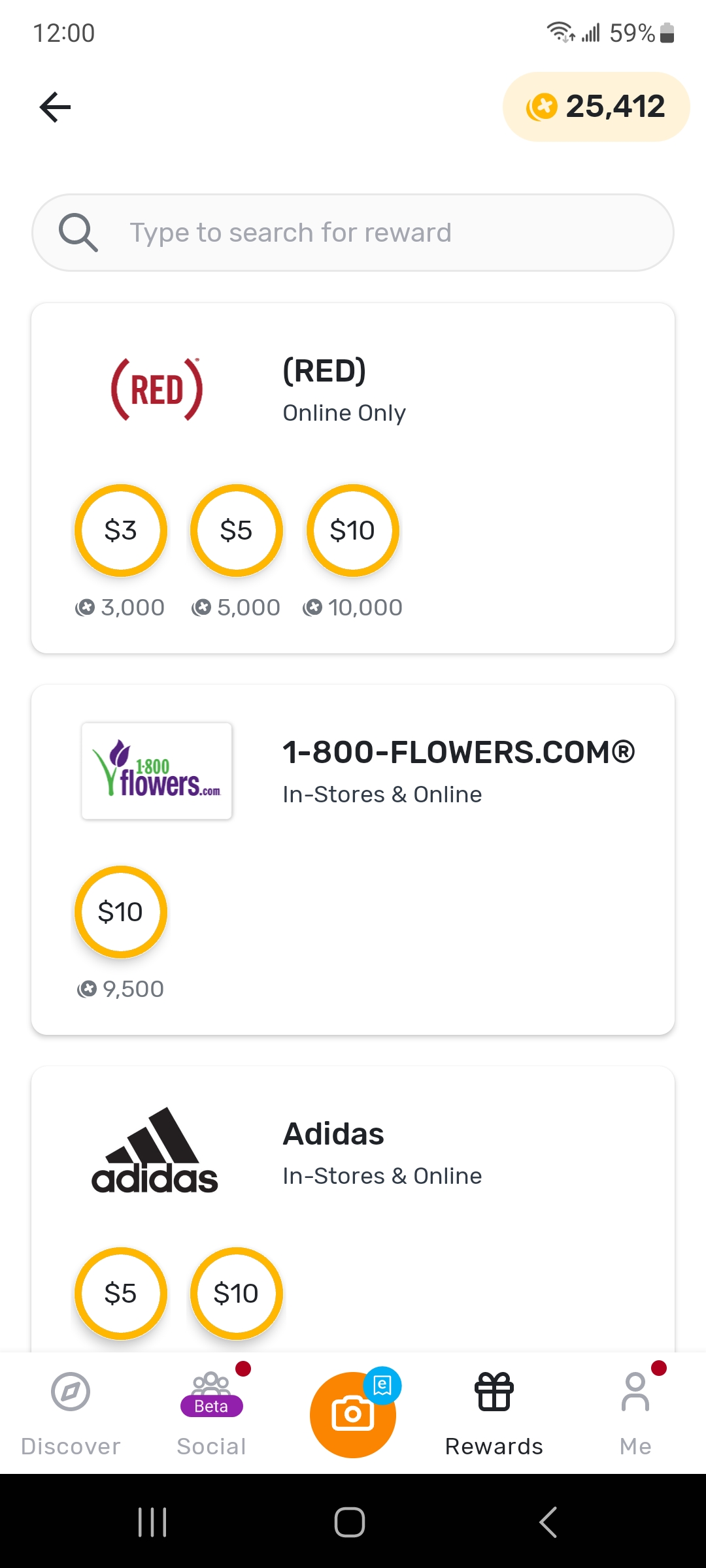The image size is (706, 1568).
Task: Select the $5 Adidas reward
Action: [x=121, y=1294]
